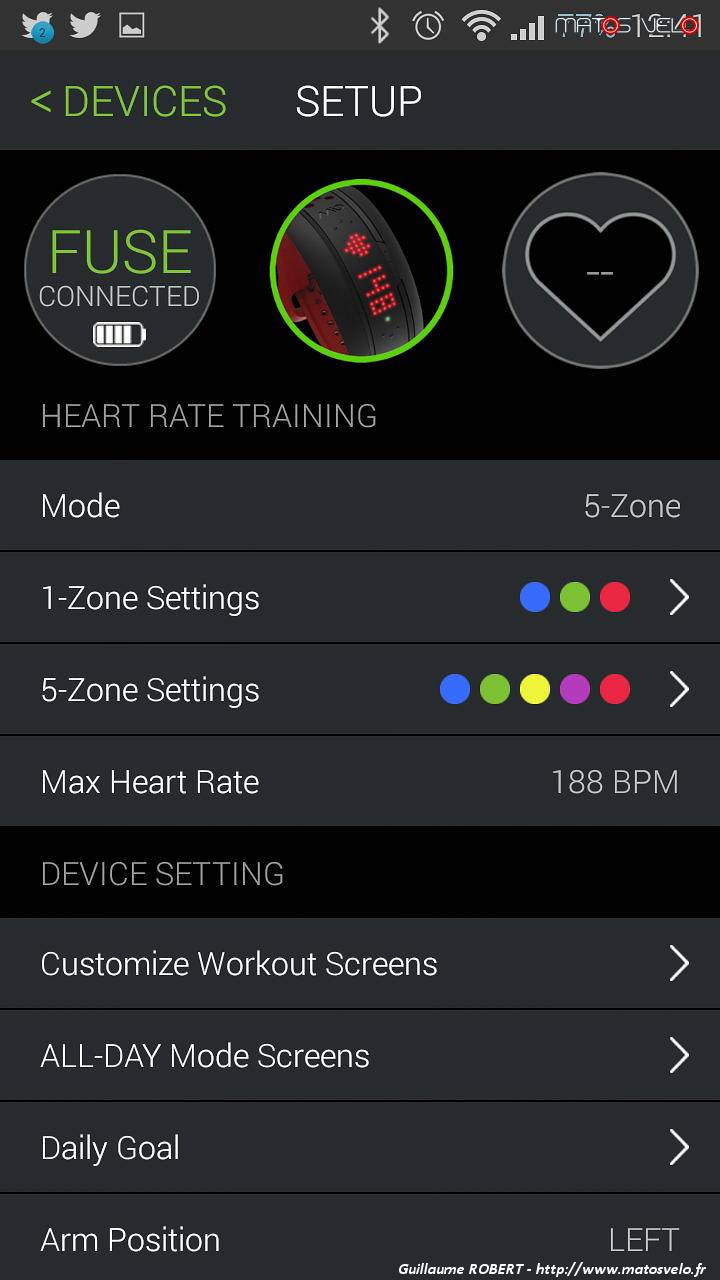
Task: Change the Arm Position setting
Action: tap(360, 1238)
